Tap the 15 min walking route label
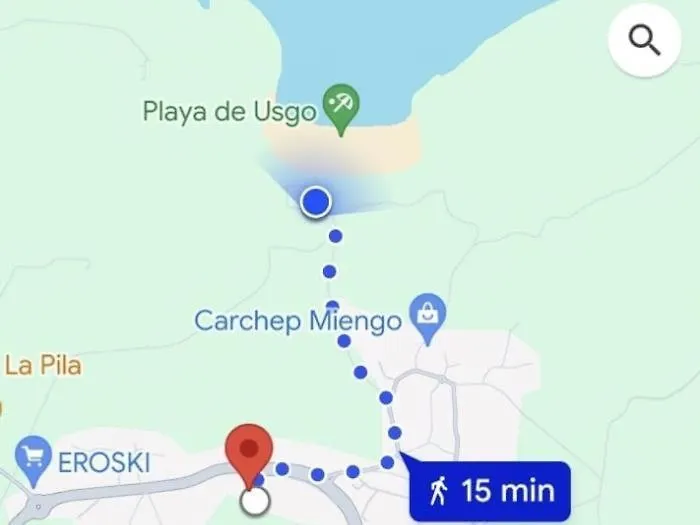The height and width of the screenshot is (525, 700). tap(490, 491)
